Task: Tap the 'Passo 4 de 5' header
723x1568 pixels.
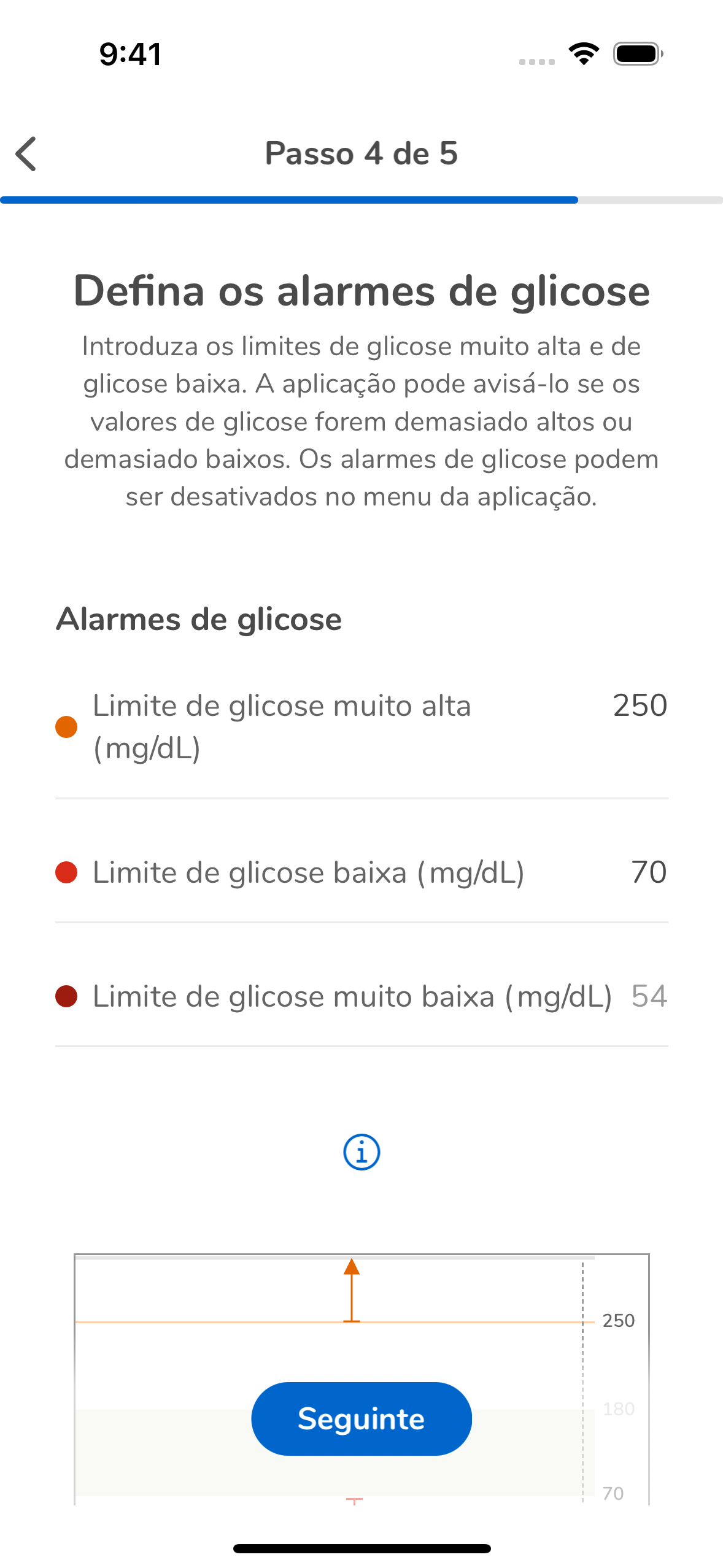Action: click(361, 153)
